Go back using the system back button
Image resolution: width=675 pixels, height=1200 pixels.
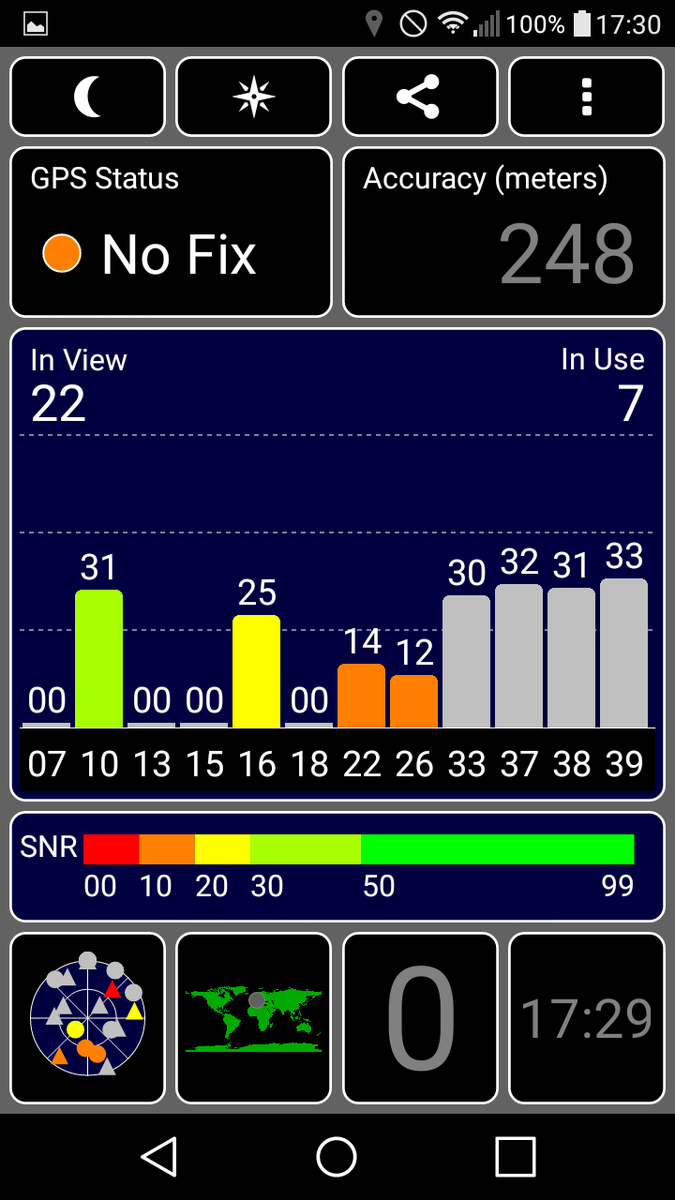159,1157
